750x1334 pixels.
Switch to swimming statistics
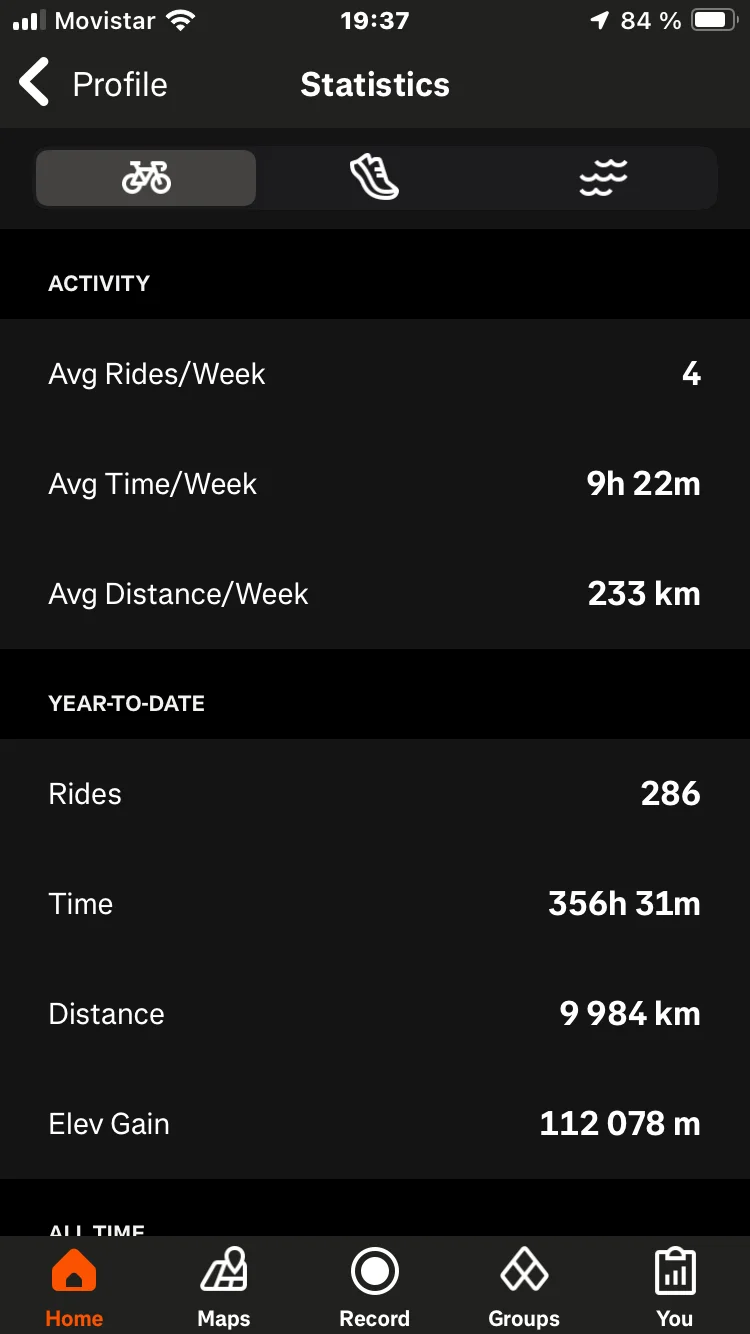(603, 178)
